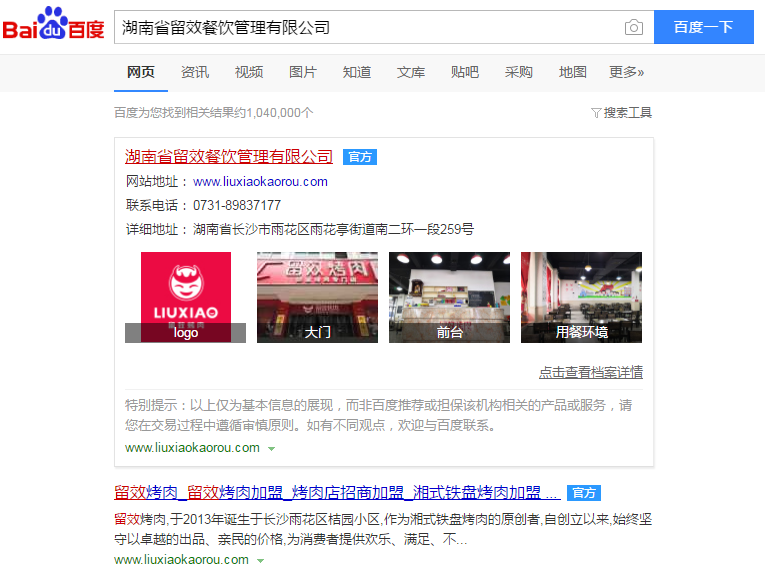Switch to the 资讯 tab

[x=195, y=72]
